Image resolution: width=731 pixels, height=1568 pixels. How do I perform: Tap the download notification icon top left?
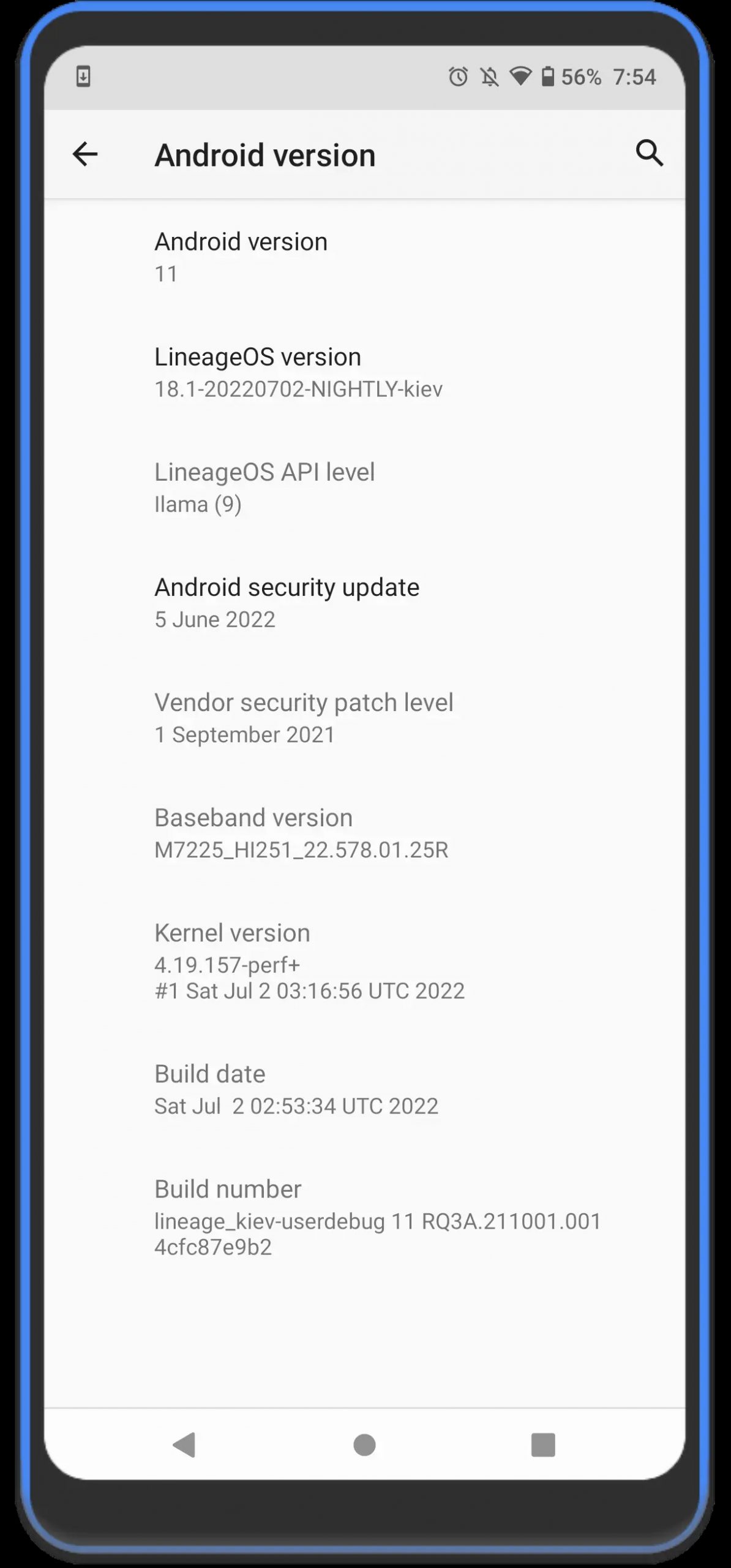pos(83,76)
